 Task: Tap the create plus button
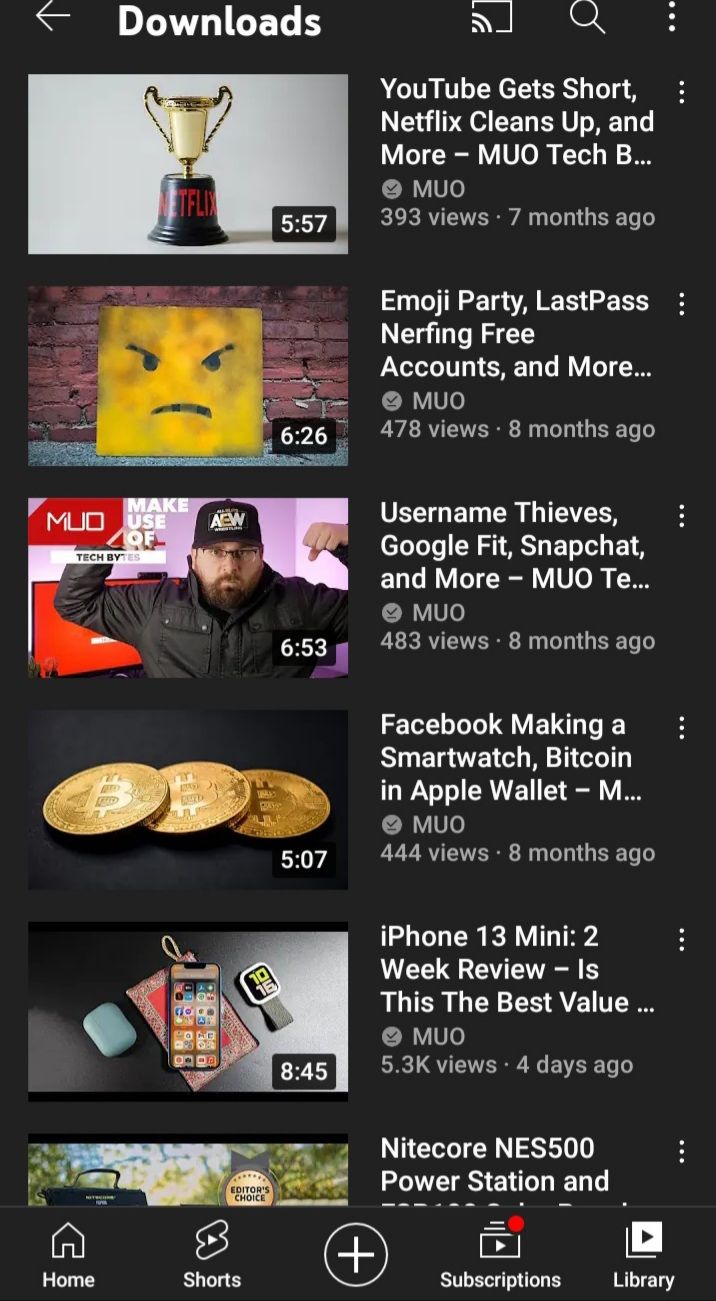coord(356,1255)
